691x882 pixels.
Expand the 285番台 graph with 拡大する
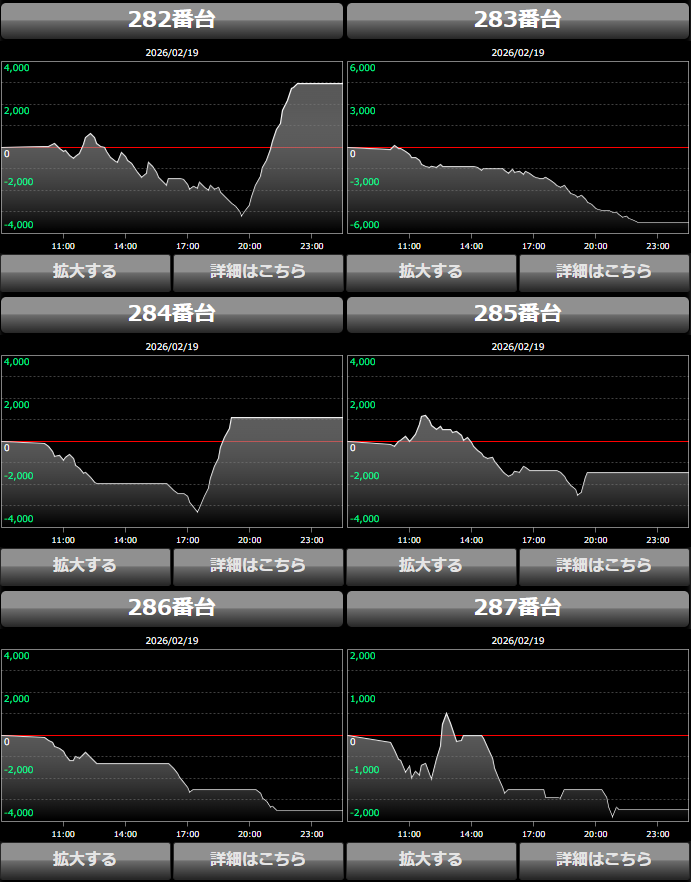[x=431, y=565]
